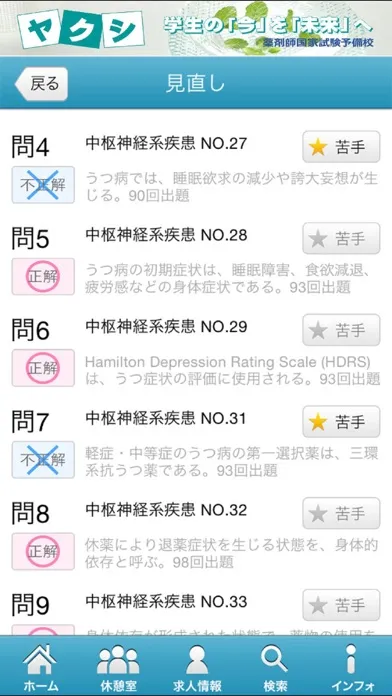
Task: Switch to the ホーム tab
Action: click(x=40, y=667)
